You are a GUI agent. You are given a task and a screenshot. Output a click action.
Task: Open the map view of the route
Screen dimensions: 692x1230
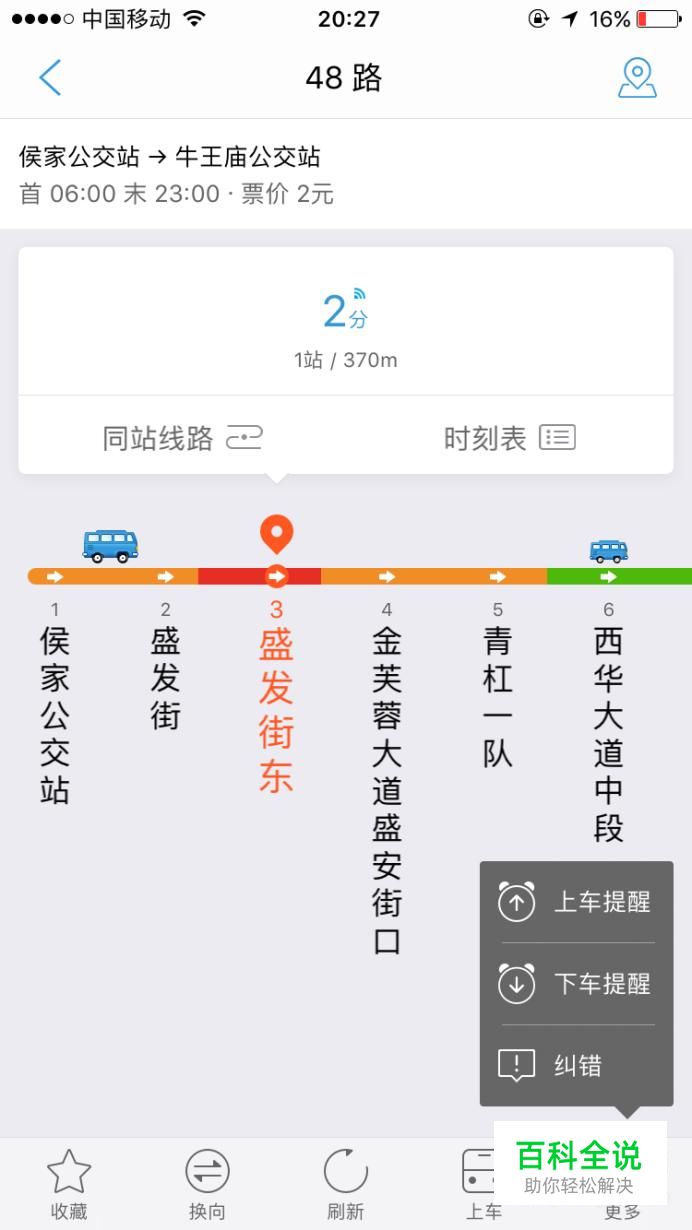(x=637, y=78)
